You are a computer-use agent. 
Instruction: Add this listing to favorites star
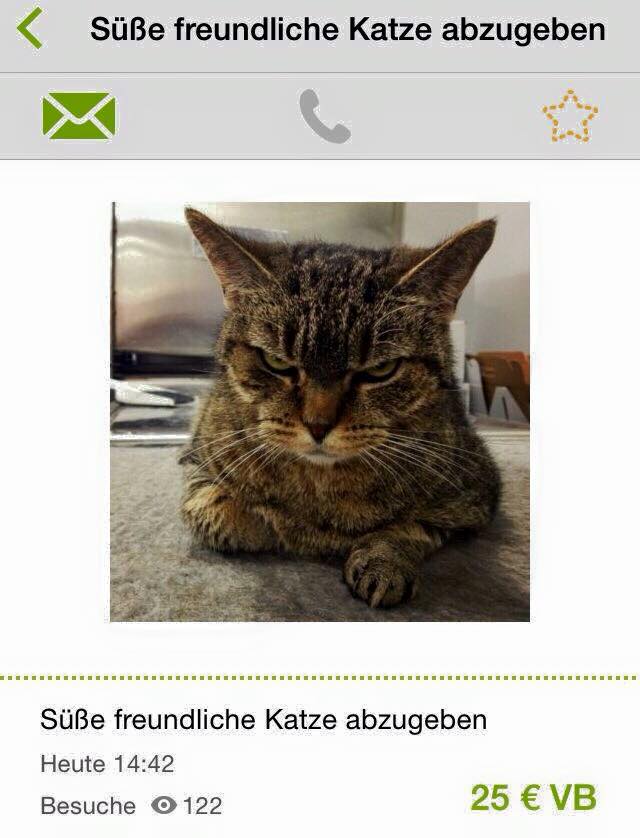tap(569, 117)
